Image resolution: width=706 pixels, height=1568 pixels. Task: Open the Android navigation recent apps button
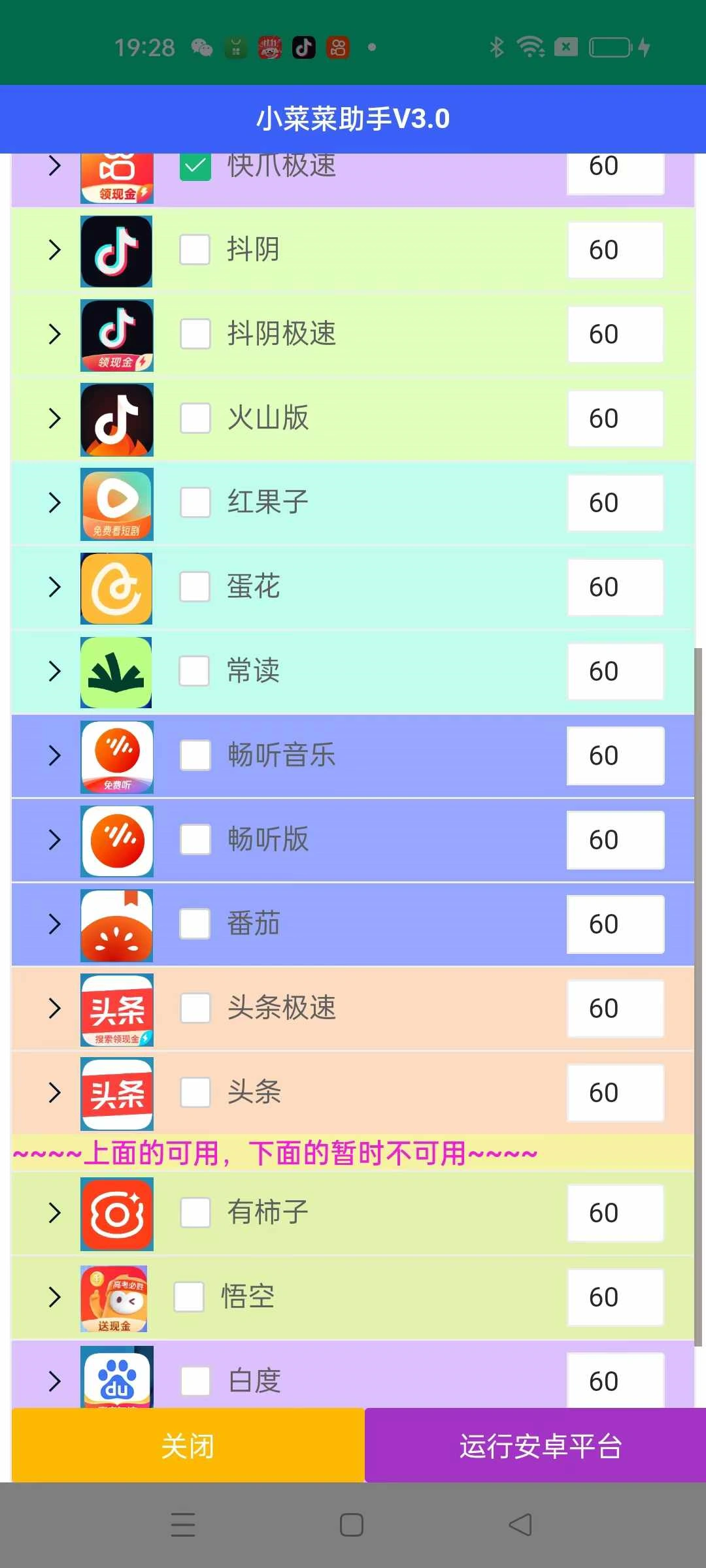click(184, 1524)
